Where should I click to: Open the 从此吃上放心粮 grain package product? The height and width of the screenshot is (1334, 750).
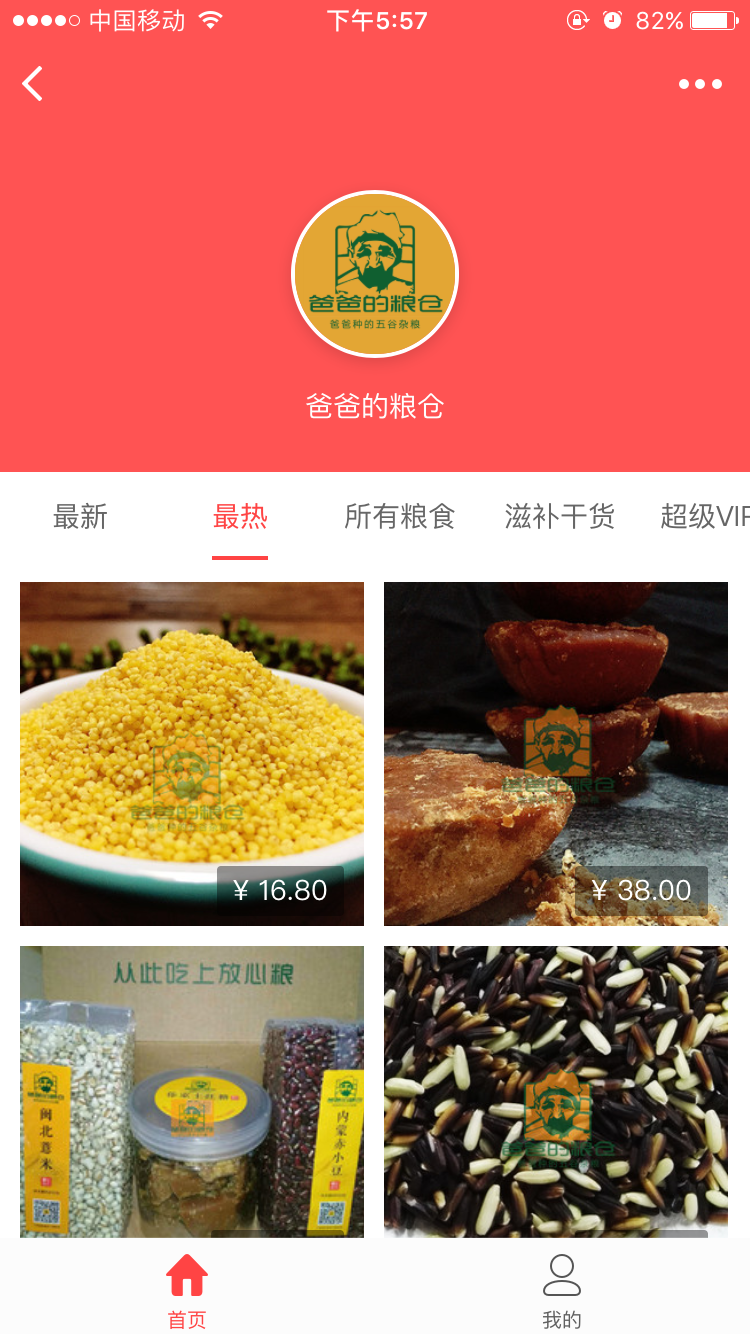[x=192, y=1092]
